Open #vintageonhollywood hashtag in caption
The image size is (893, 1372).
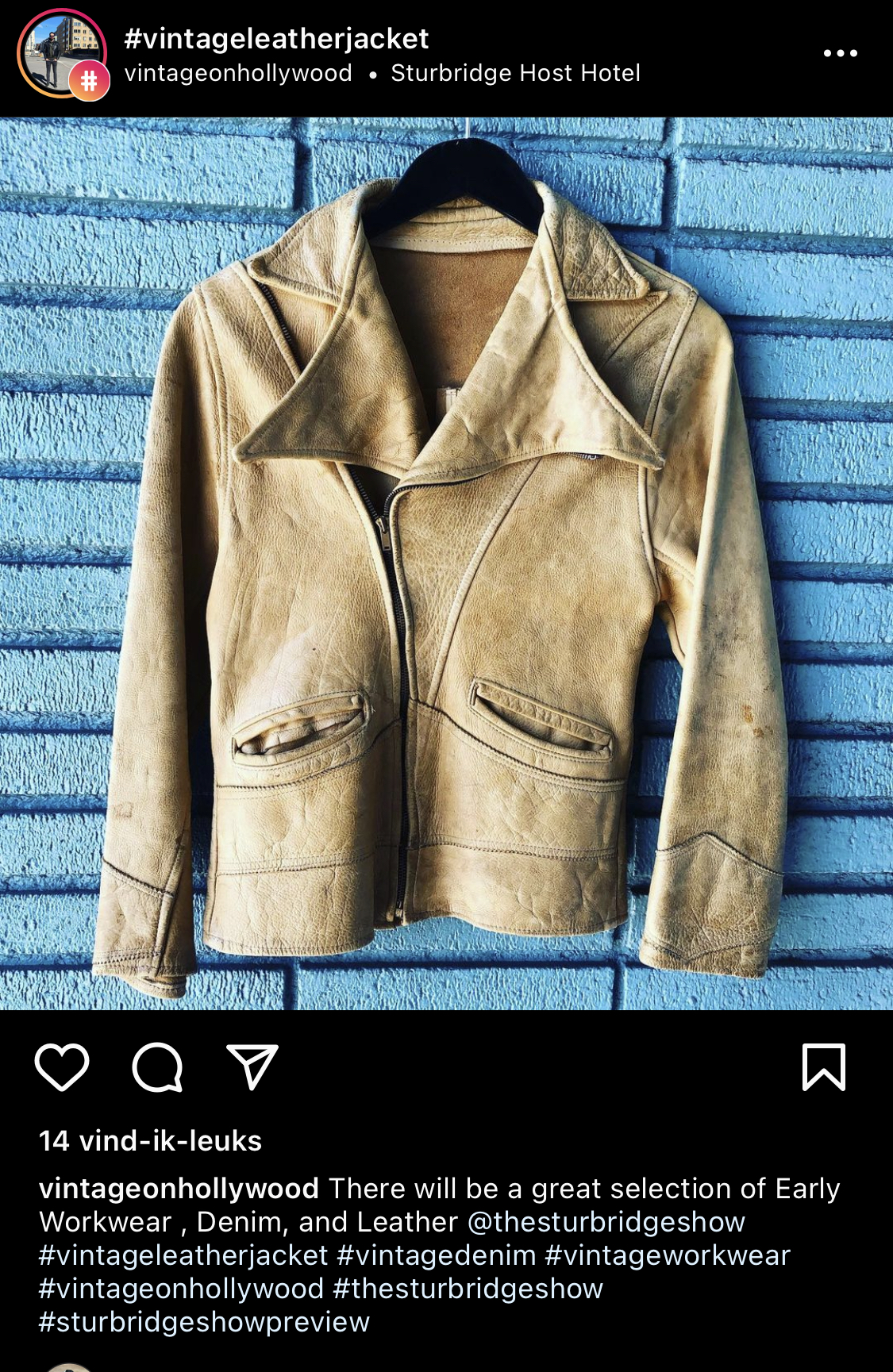pyautogui.click(x=181, y=1288)
